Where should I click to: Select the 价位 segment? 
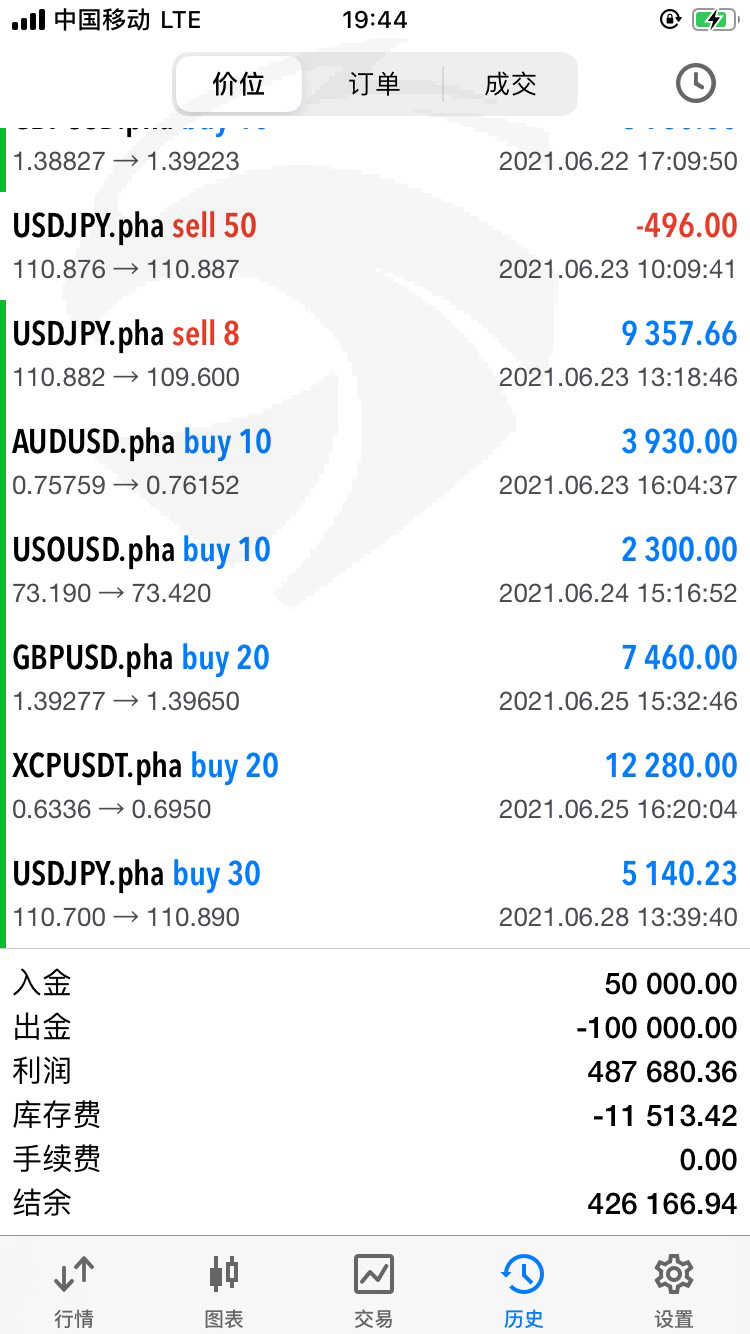pos(239,84)
